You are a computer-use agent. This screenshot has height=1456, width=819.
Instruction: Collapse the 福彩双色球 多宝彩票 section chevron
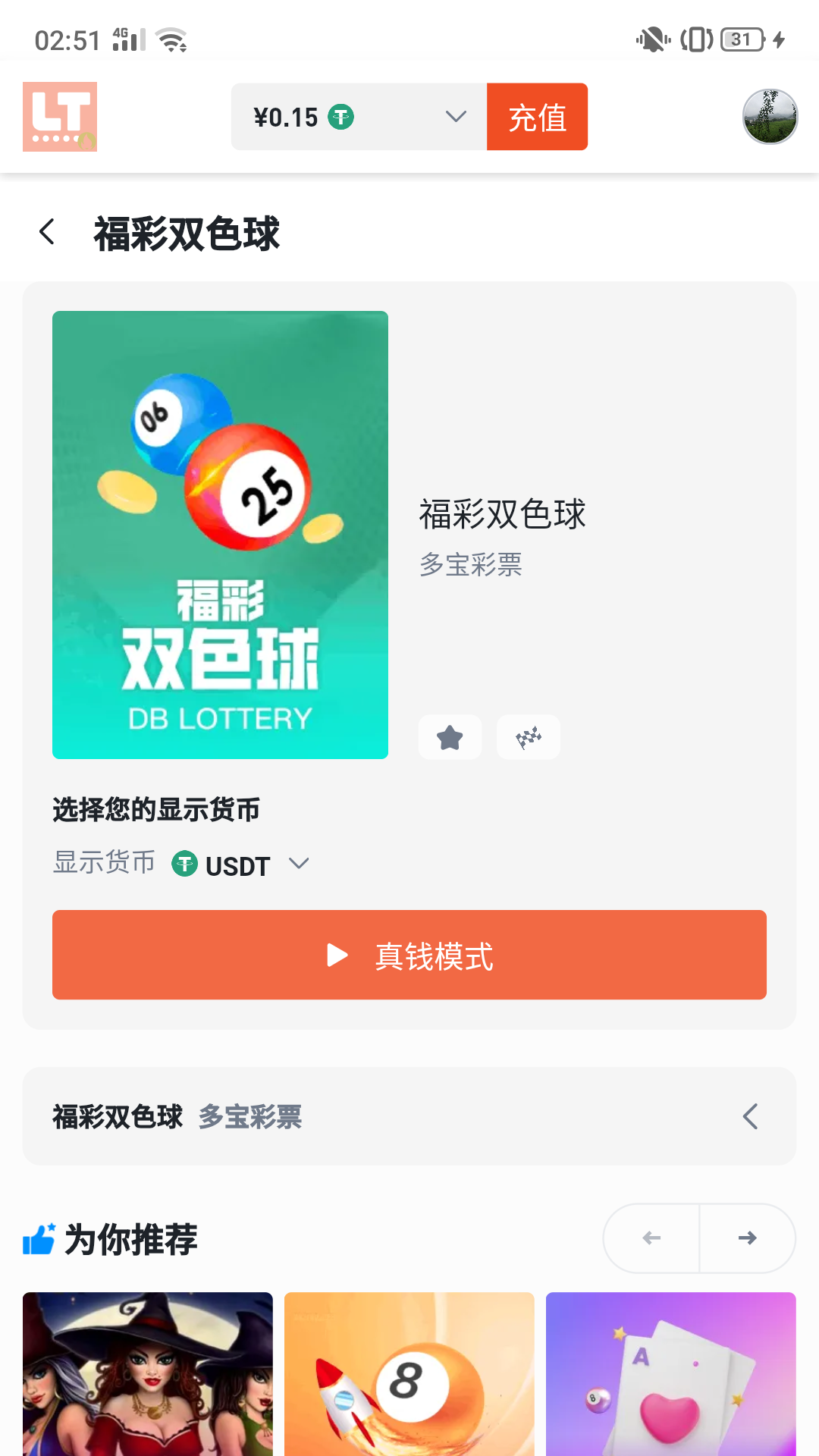(750, 1116)
